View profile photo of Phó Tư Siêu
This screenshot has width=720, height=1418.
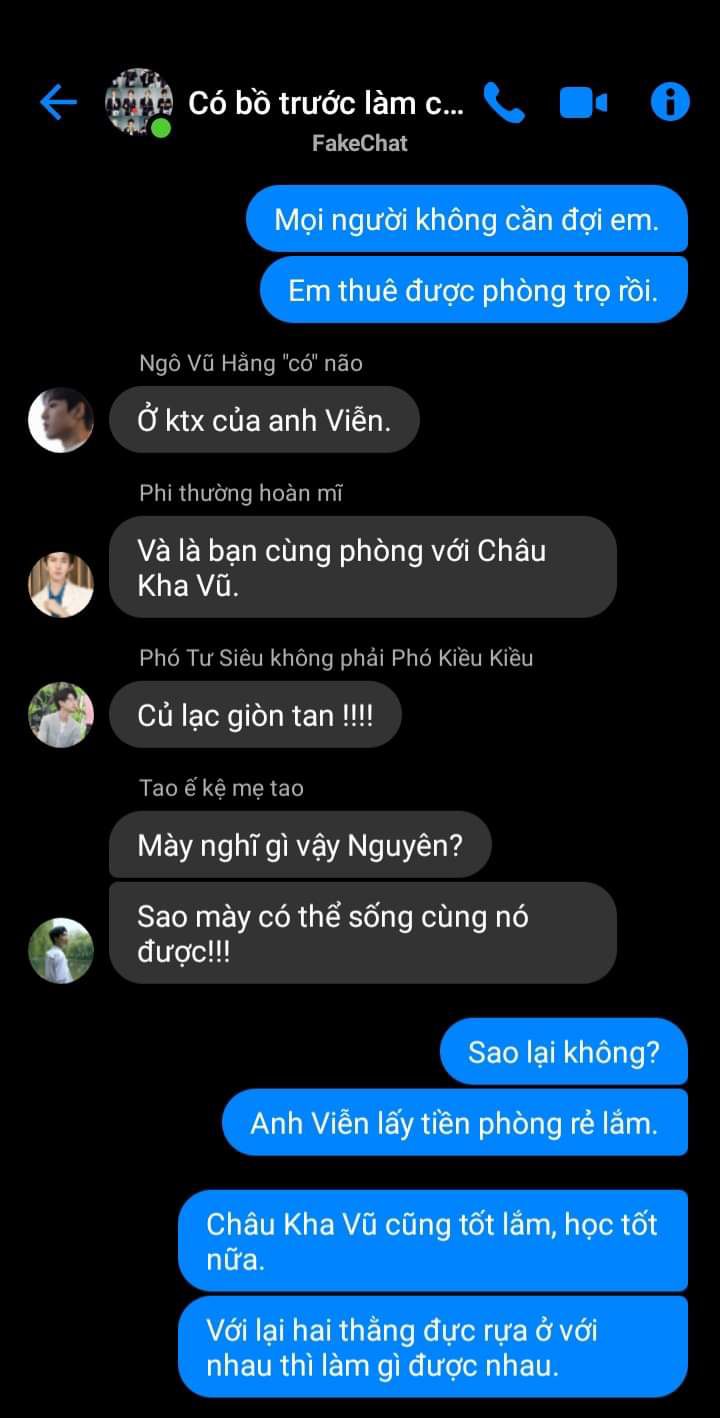point(61,714)
